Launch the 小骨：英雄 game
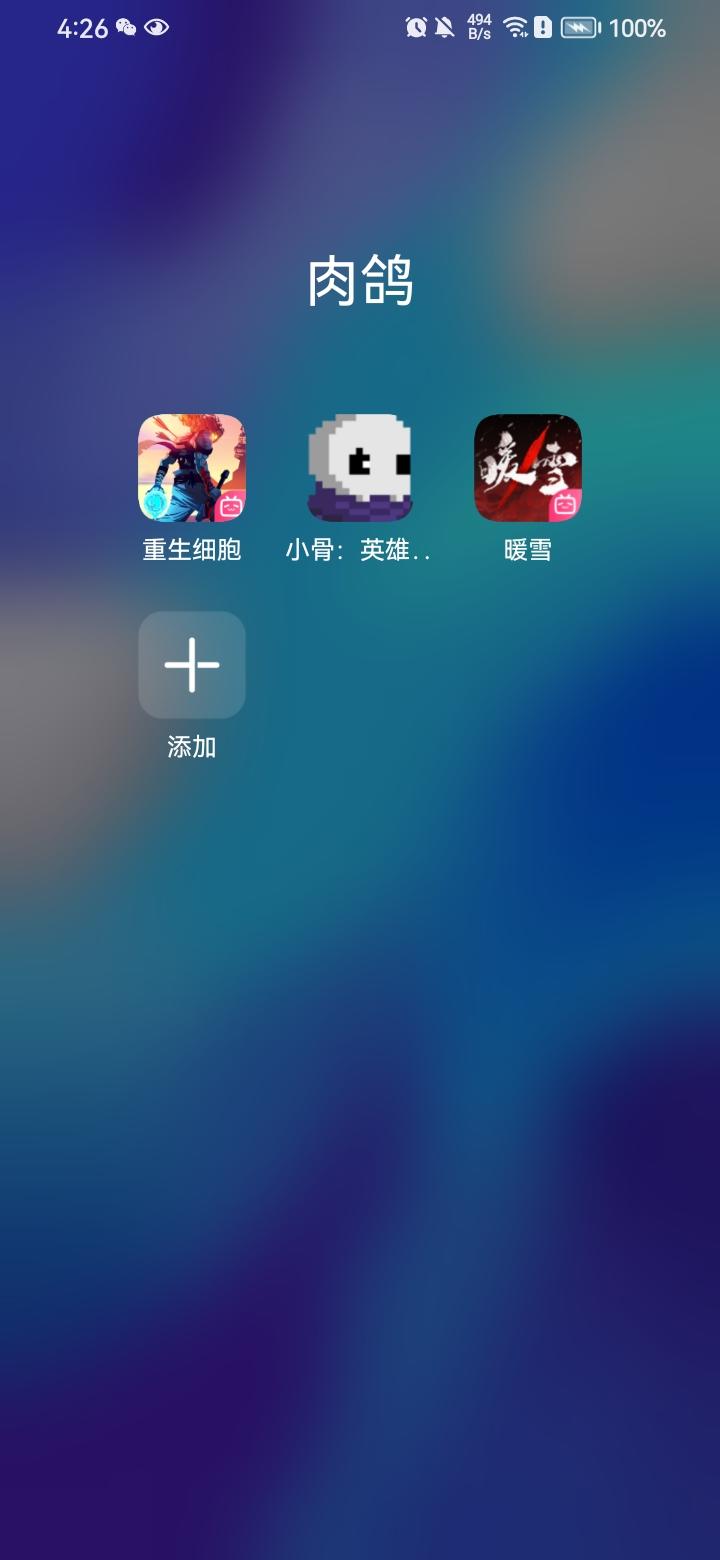Viewport: 720px width, 1560px height. click(x=359, y=468)
